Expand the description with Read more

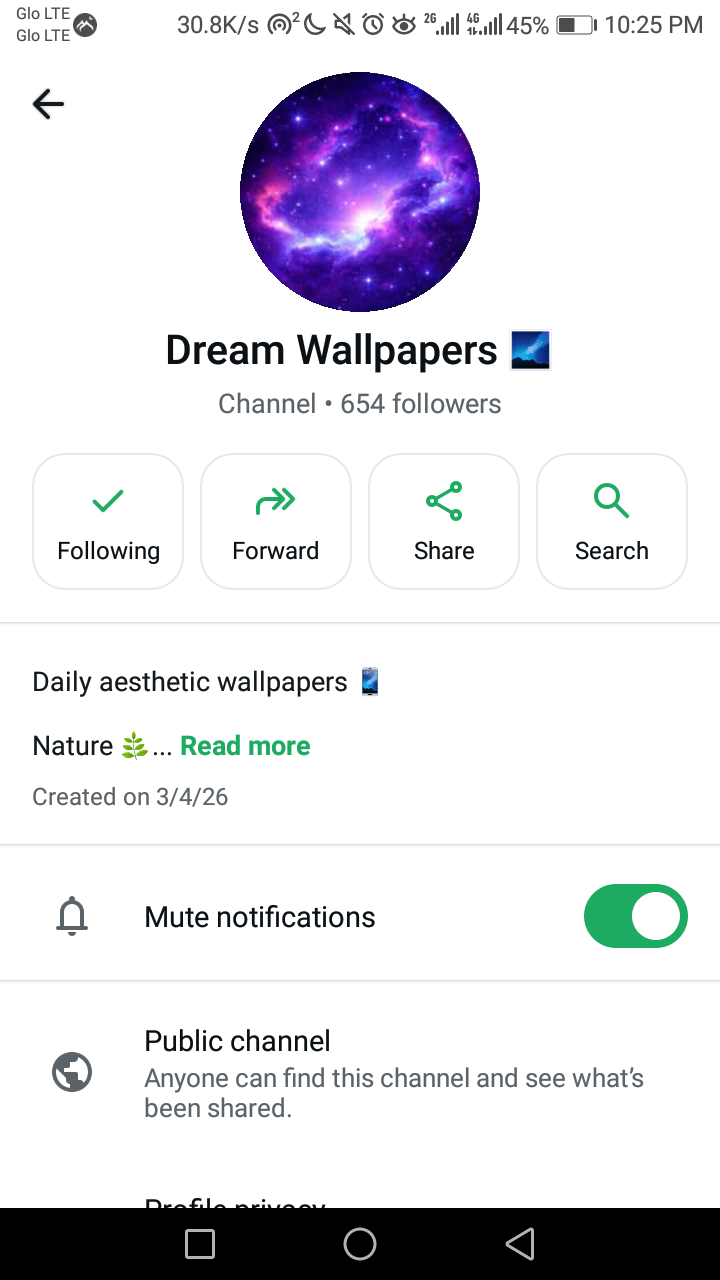[x=245, y=746]
